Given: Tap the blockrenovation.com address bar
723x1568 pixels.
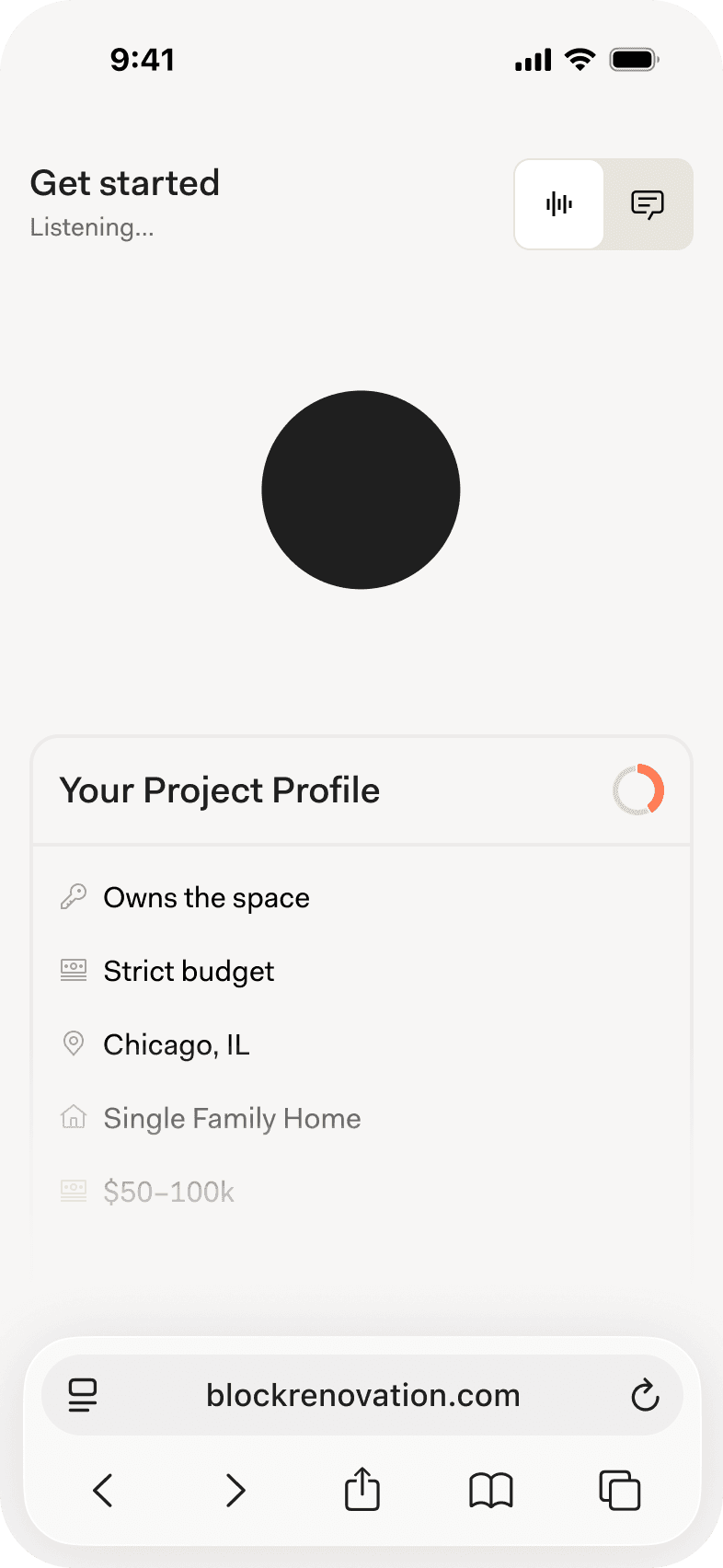Looking at the screenshot, I should coord(362,1395).
